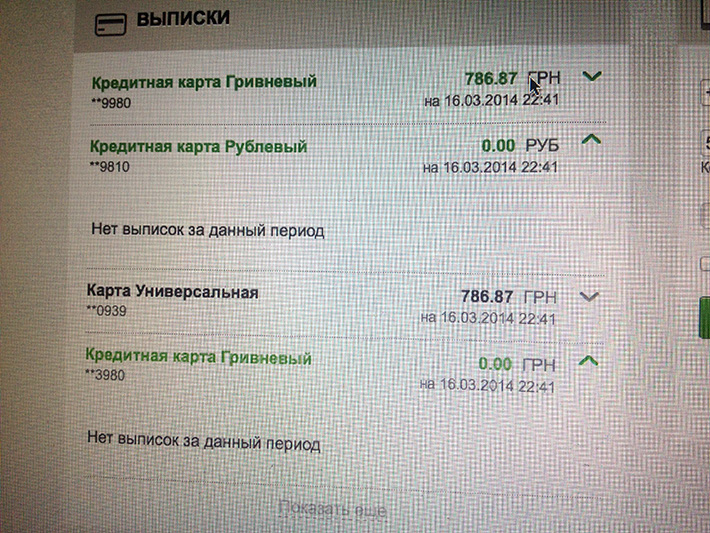Collapse the Кредитная карта Рублевый section

click(591, 140)
